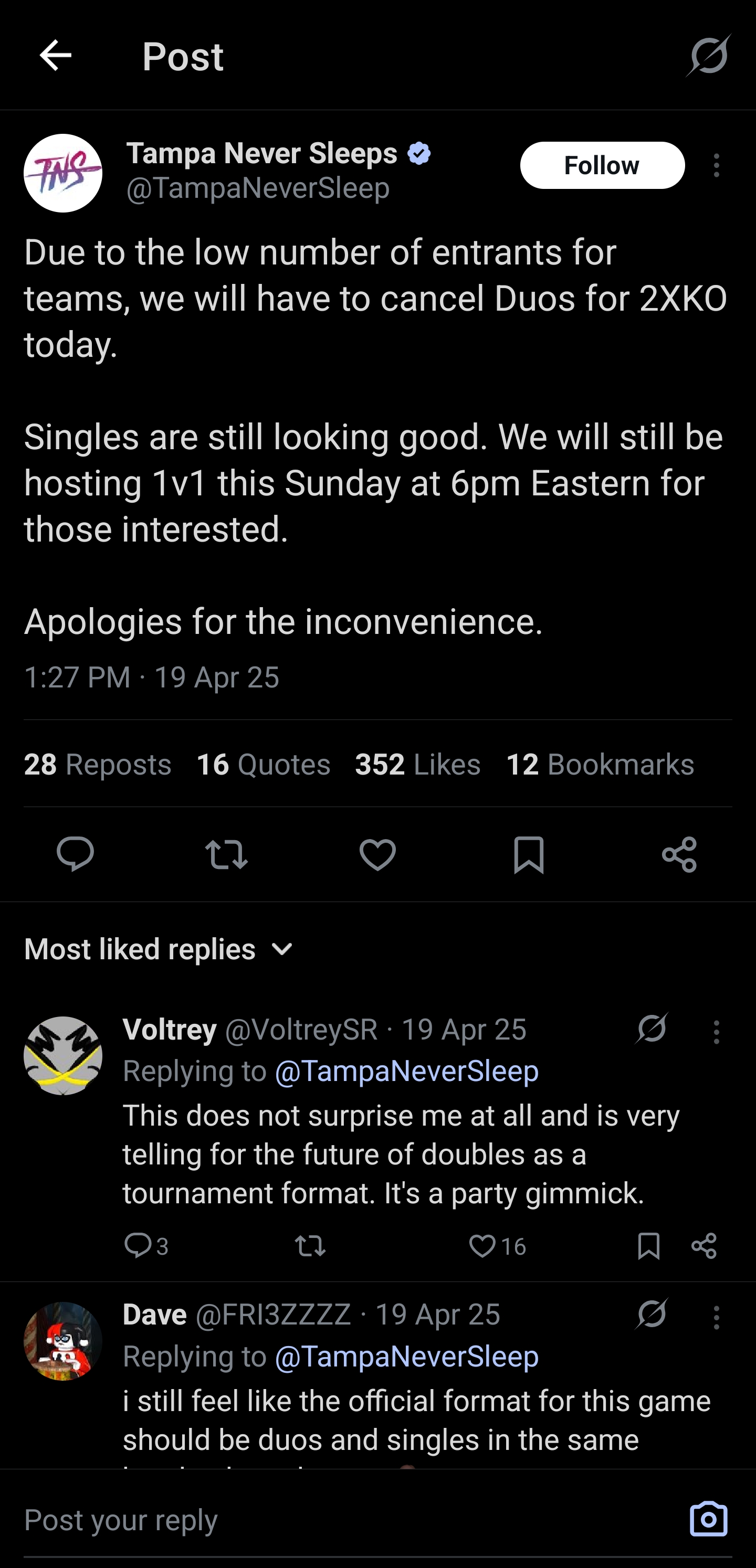Repost the Tampa Never Sleeps post
This screenshot has width=756, height=1568.
(226, 854)
